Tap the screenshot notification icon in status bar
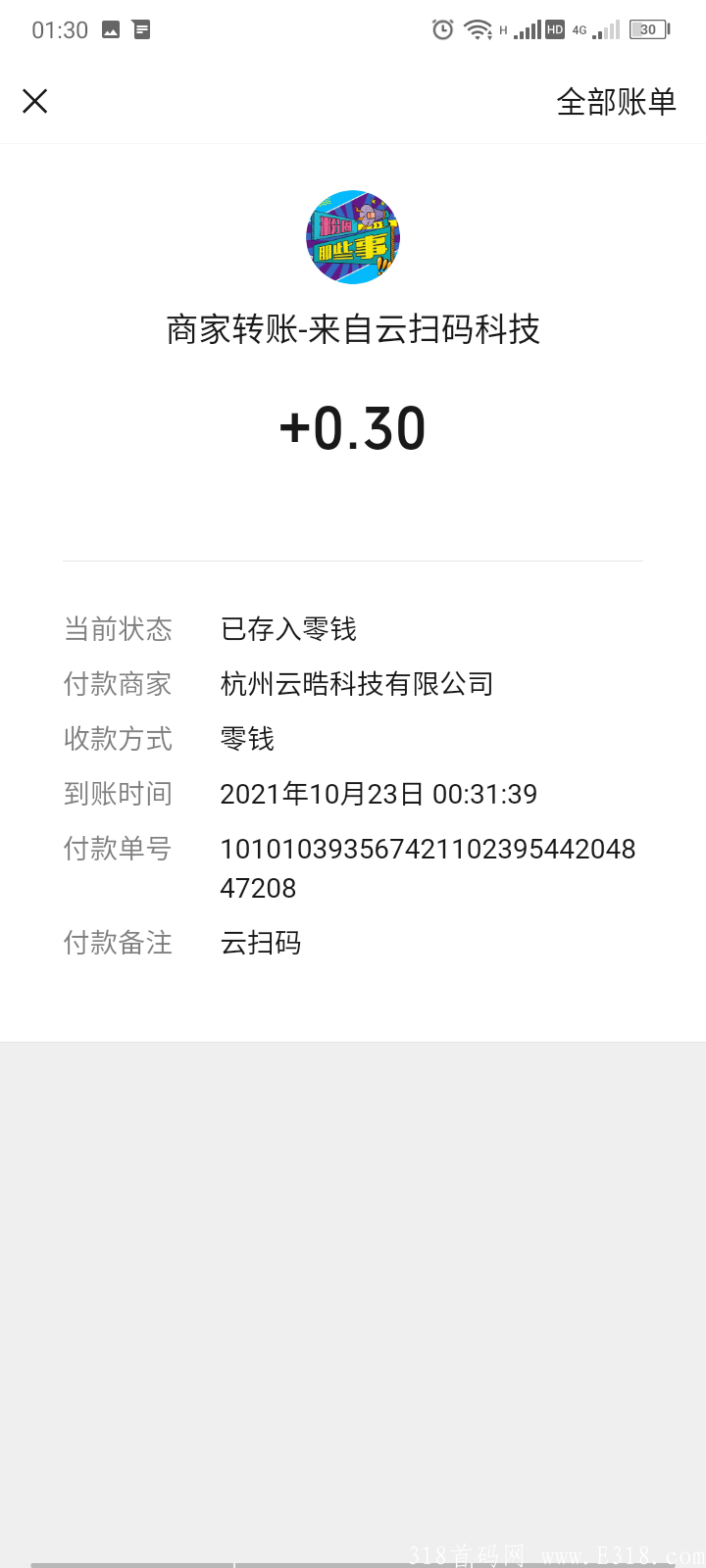Viewport: 706px width, 1568px height. click(x=109, y=29)
